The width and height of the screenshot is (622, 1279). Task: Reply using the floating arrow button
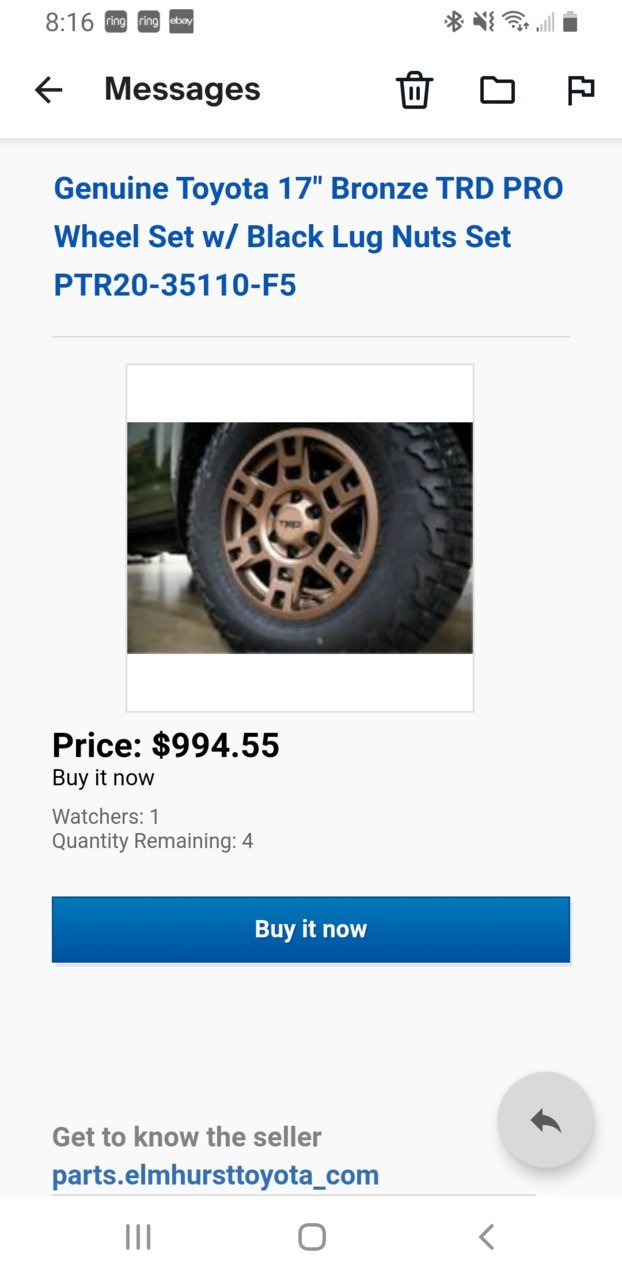point(546,1121)
